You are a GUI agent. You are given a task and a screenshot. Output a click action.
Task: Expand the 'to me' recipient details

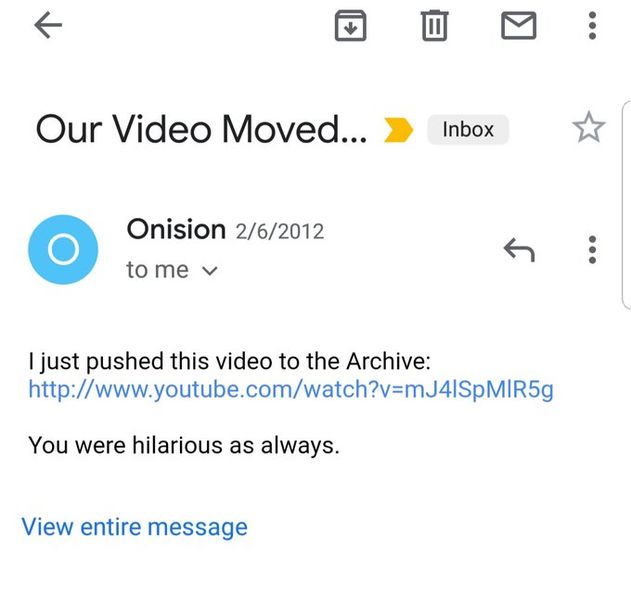point(172,270)
